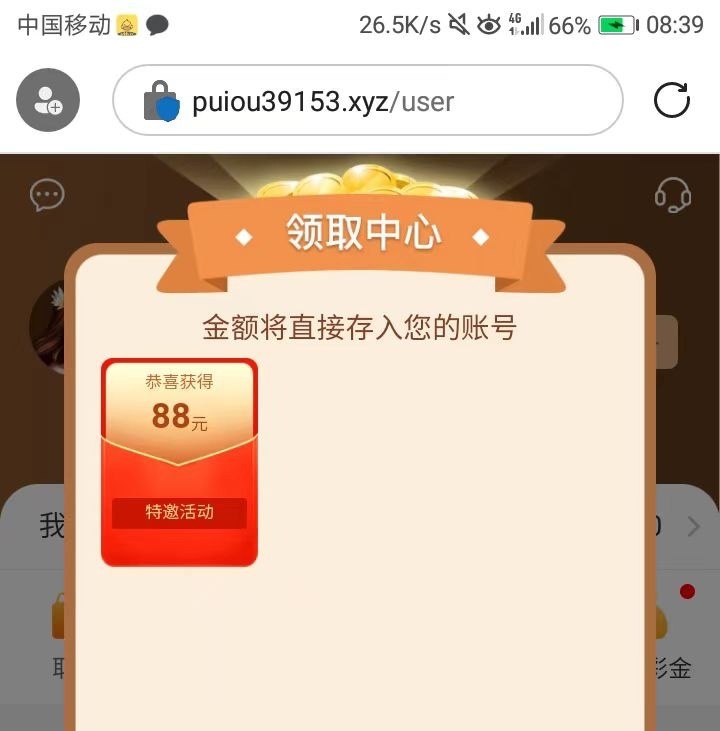This screenshot has width=720, height=731.
Task: Tap the 特邀活动 button
Action: coord(179,512)
